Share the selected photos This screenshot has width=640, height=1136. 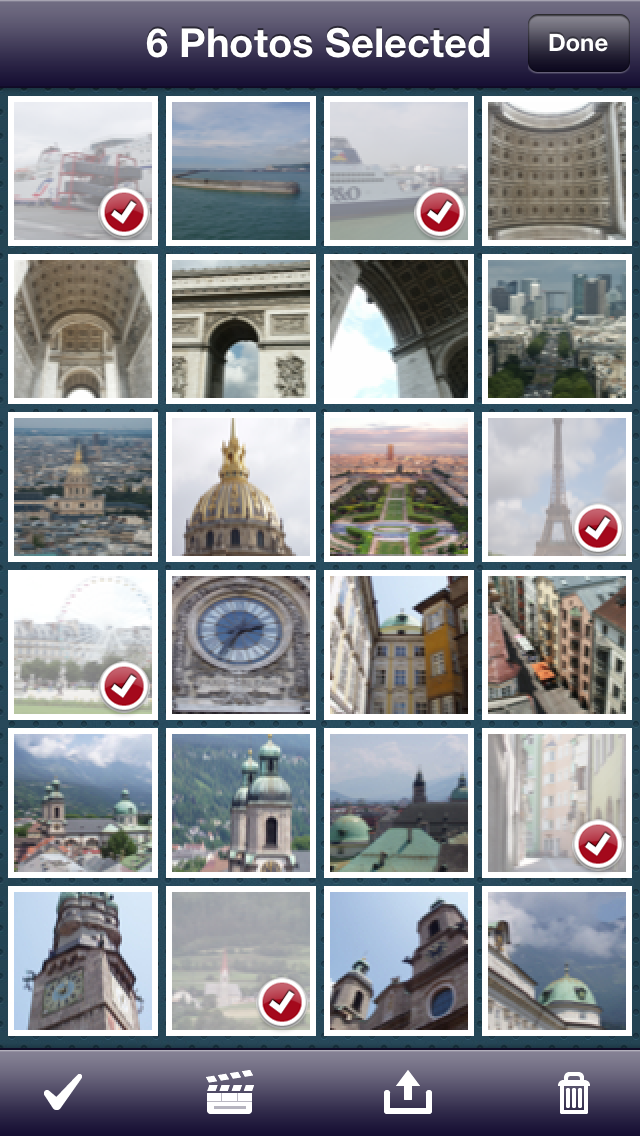pos(408,1092)
